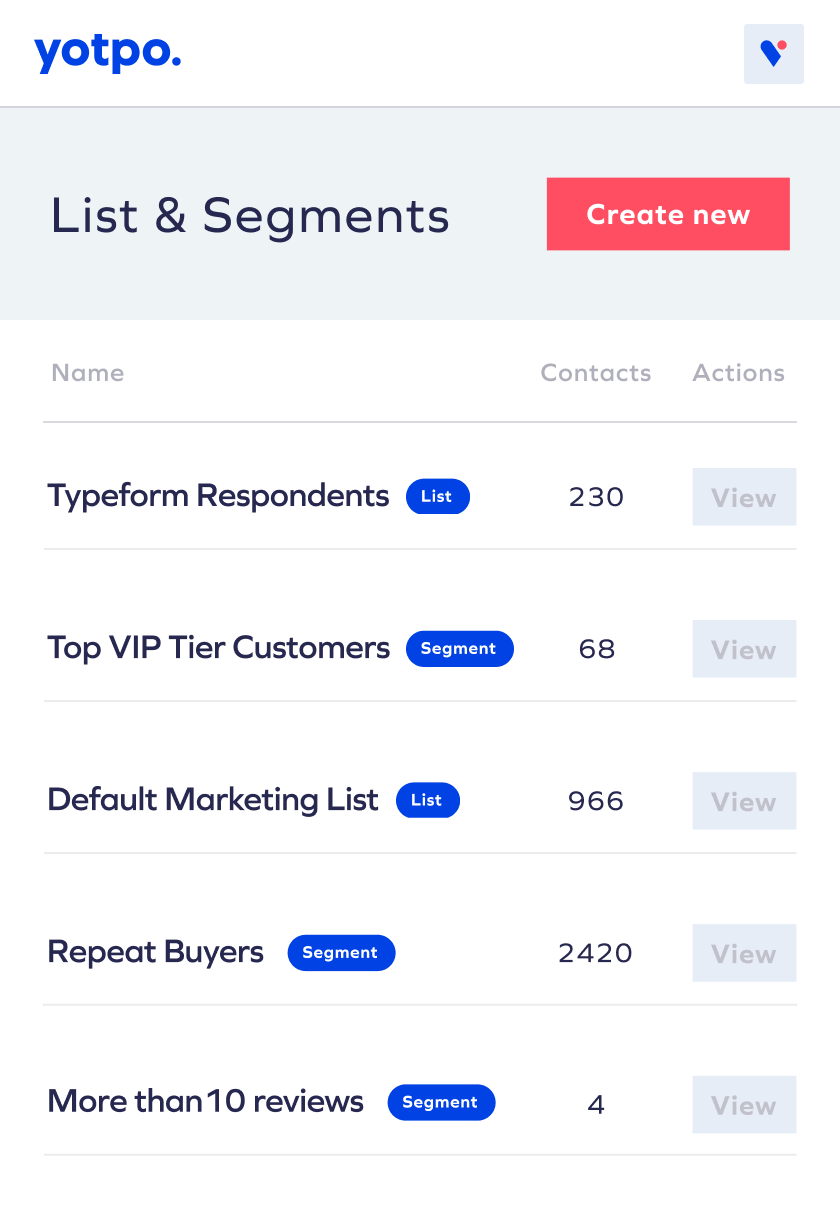The height and width of the screenshot is (1224, 840).
Task: Click the Segment badge next to Top VIP Tier Customers
Action: (460, 649)
